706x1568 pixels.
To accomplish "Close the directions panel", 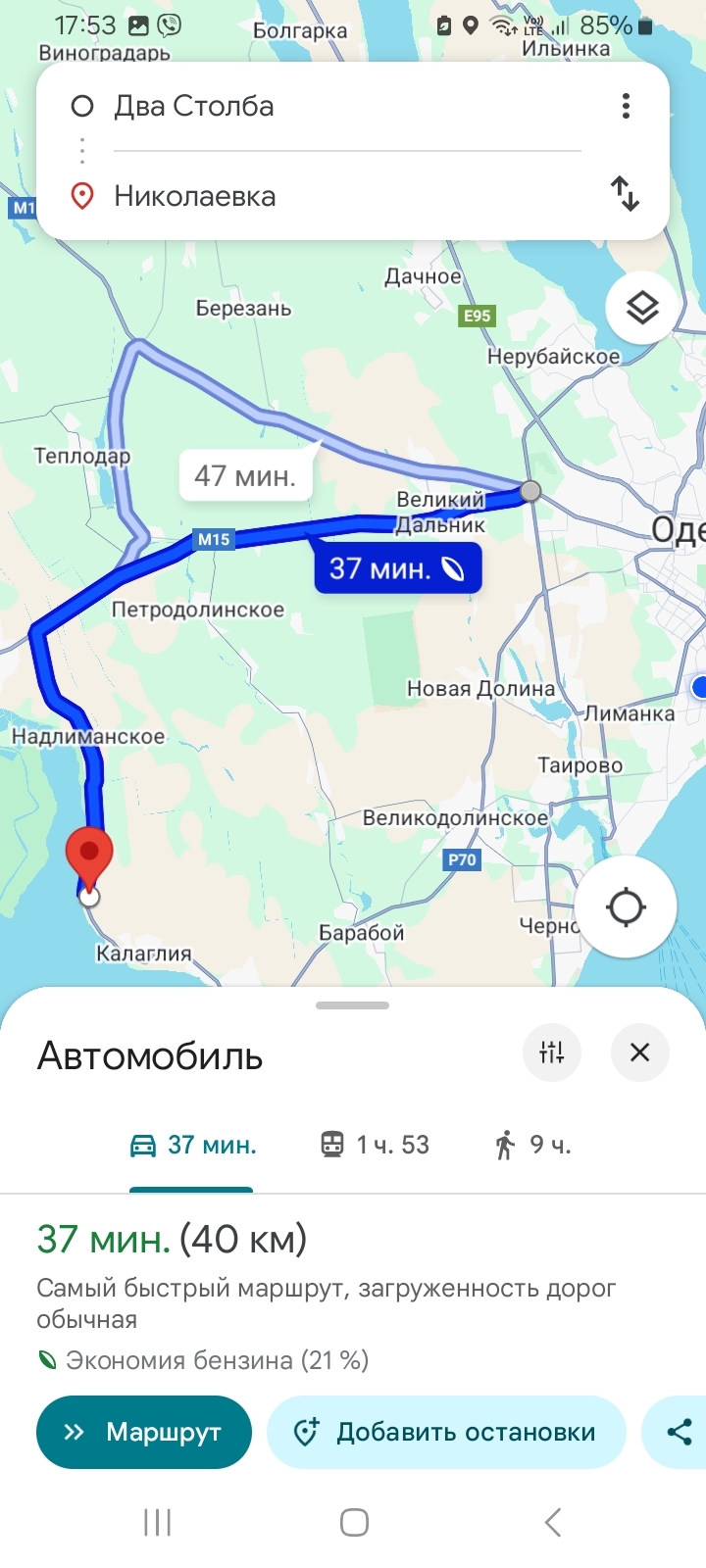I will coord(639,1053).
